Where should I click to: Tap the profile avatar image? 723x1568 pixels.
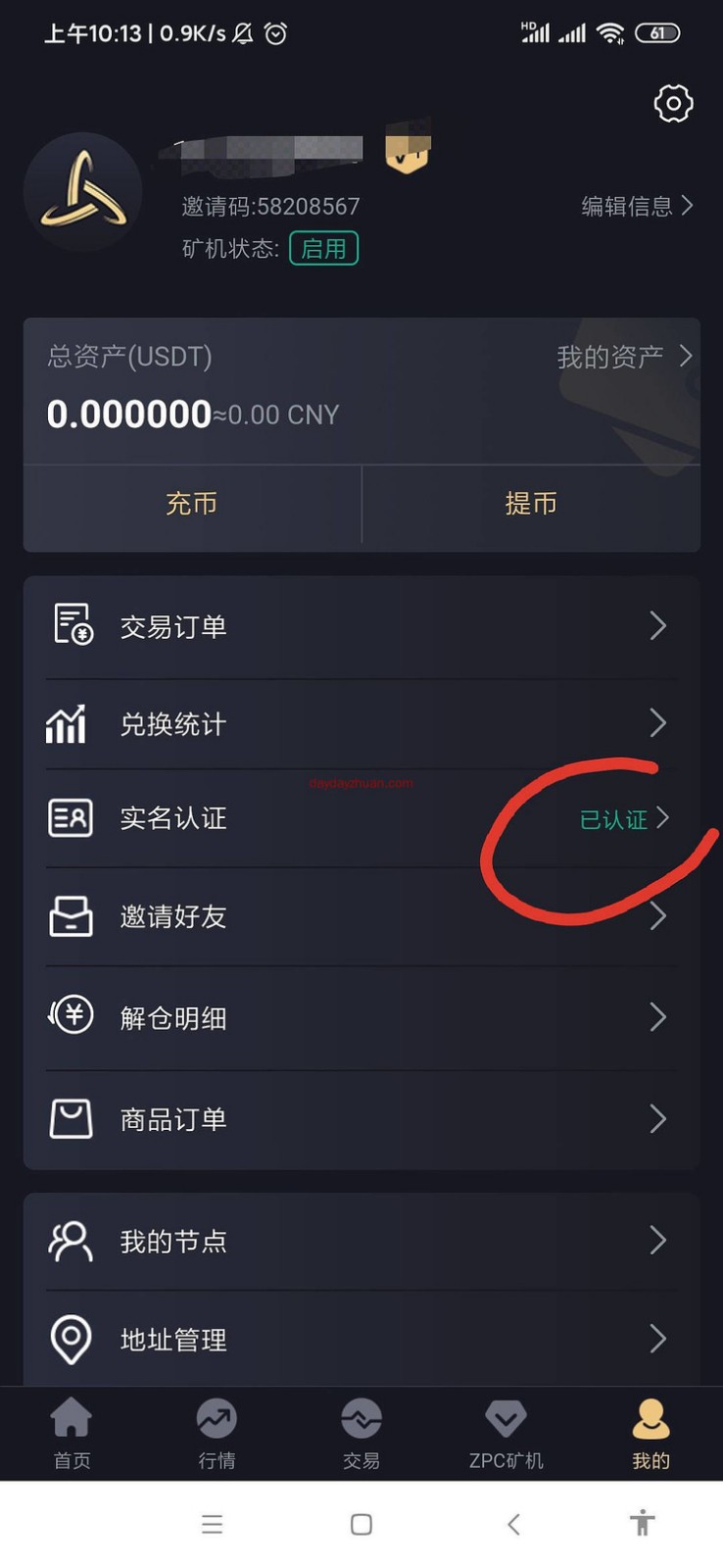tap(83, 192)
